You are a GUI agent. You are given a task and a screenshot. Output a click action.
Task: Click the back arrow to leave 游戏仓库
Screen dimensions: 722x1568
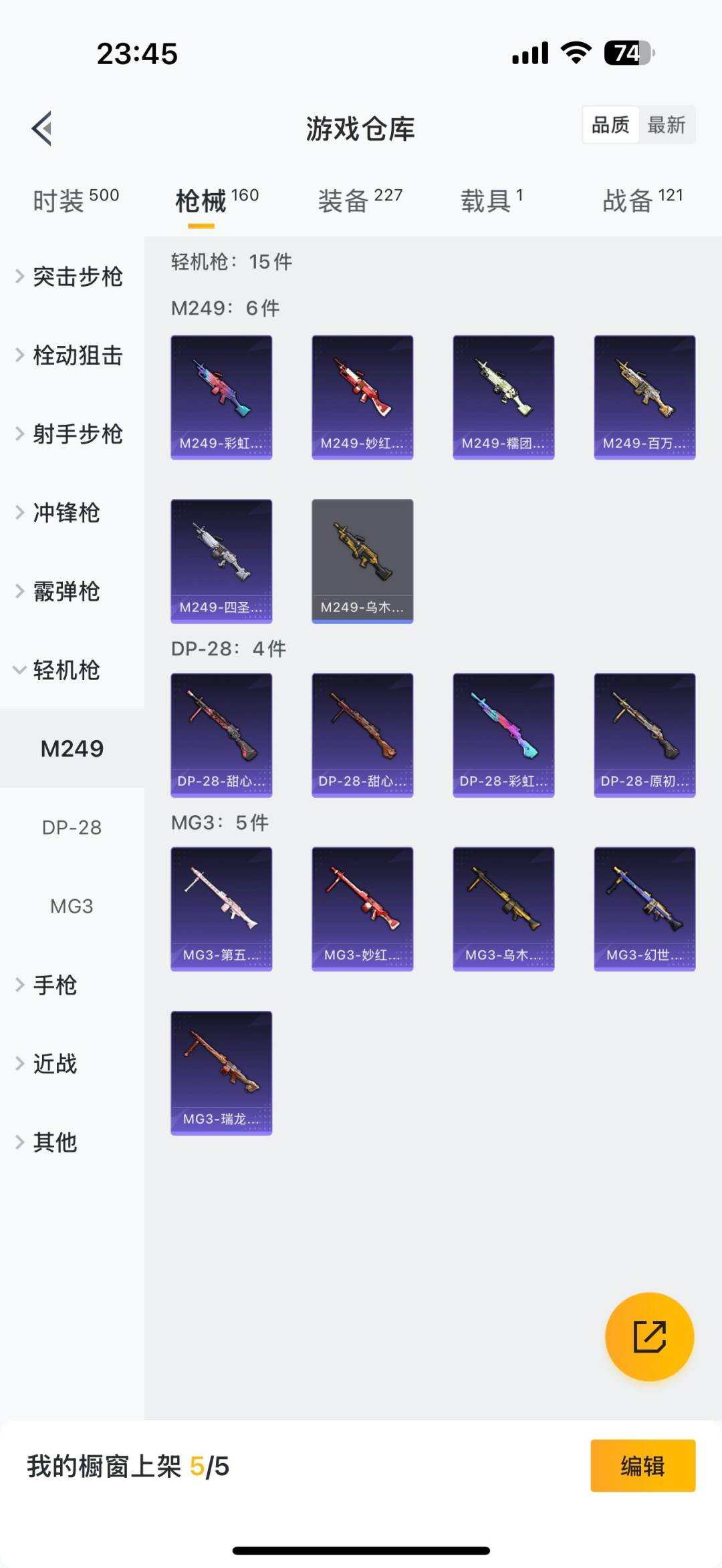[x=42, y=128]
